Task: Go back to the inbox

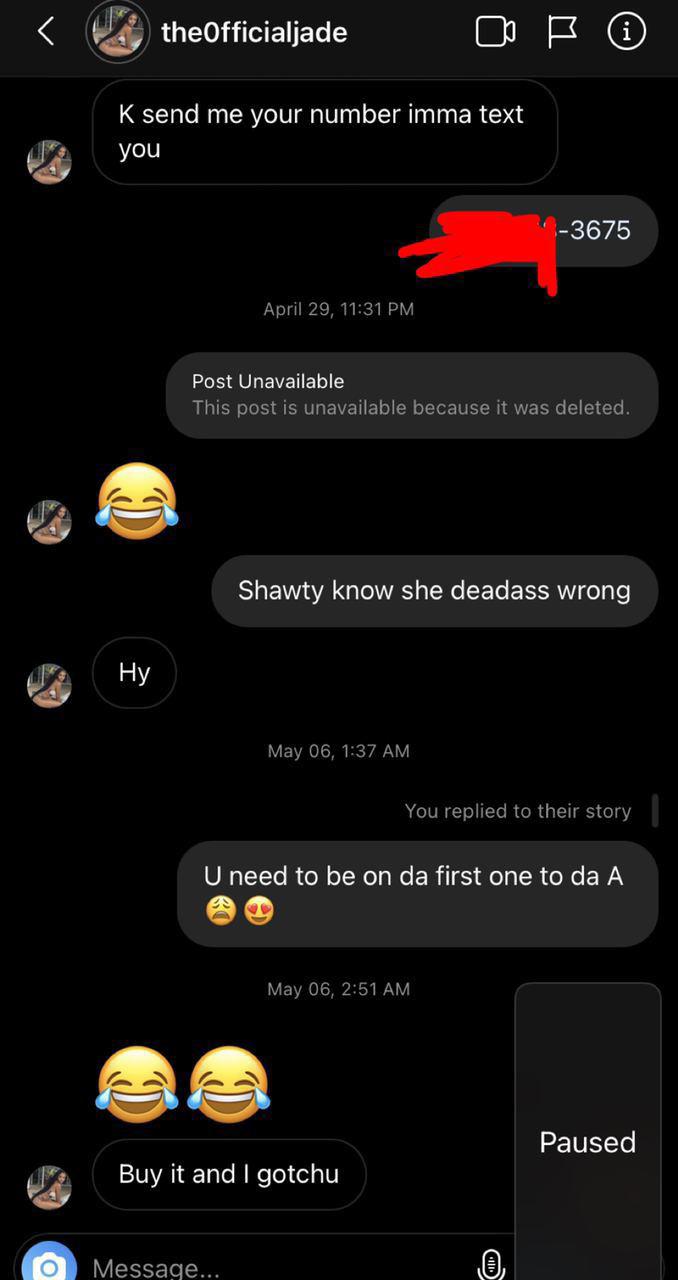Action: pos(45,32)
